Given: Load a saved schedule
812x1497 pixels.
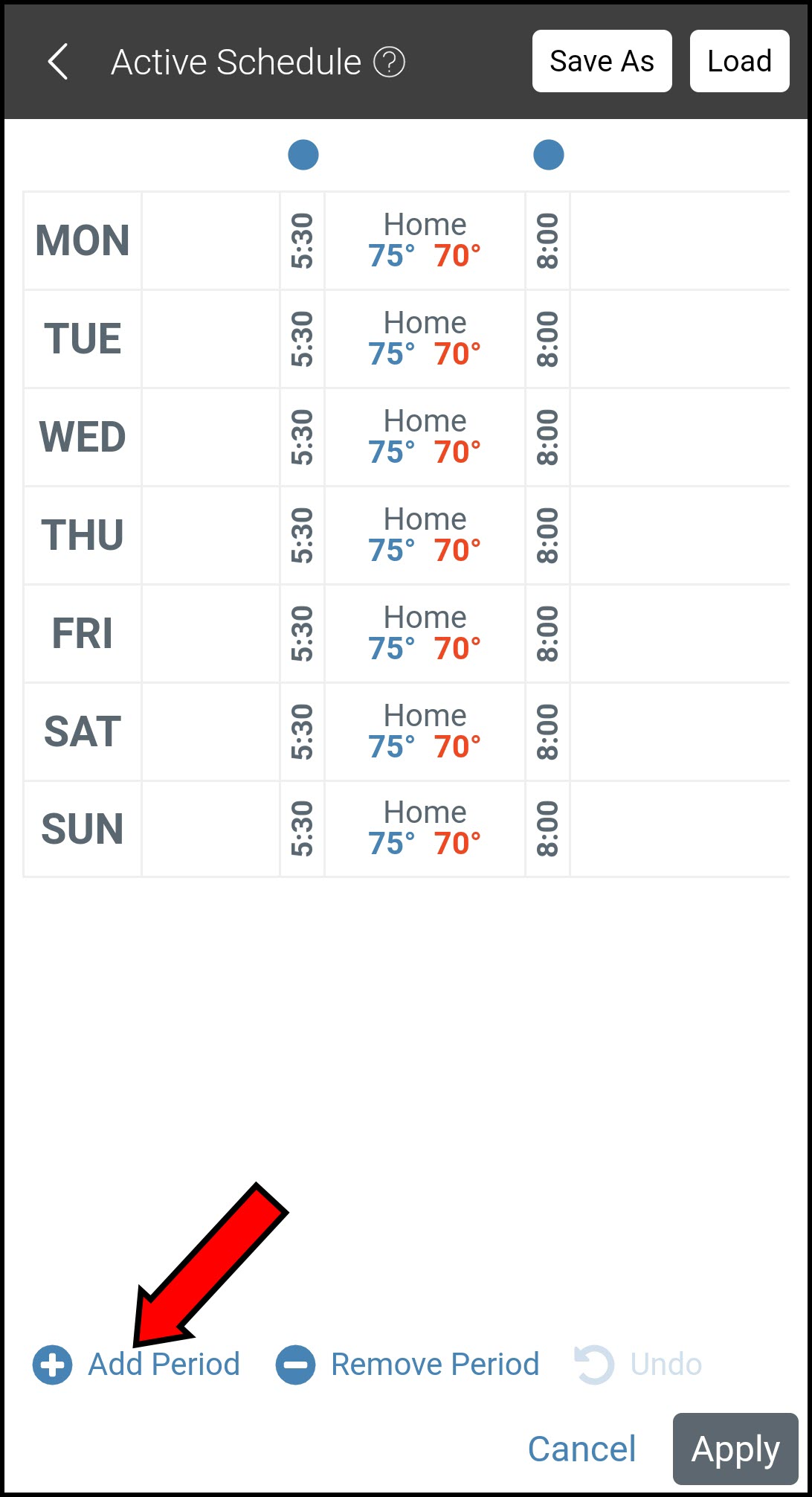Looking at the screenshot, I should tap(739, 62).
